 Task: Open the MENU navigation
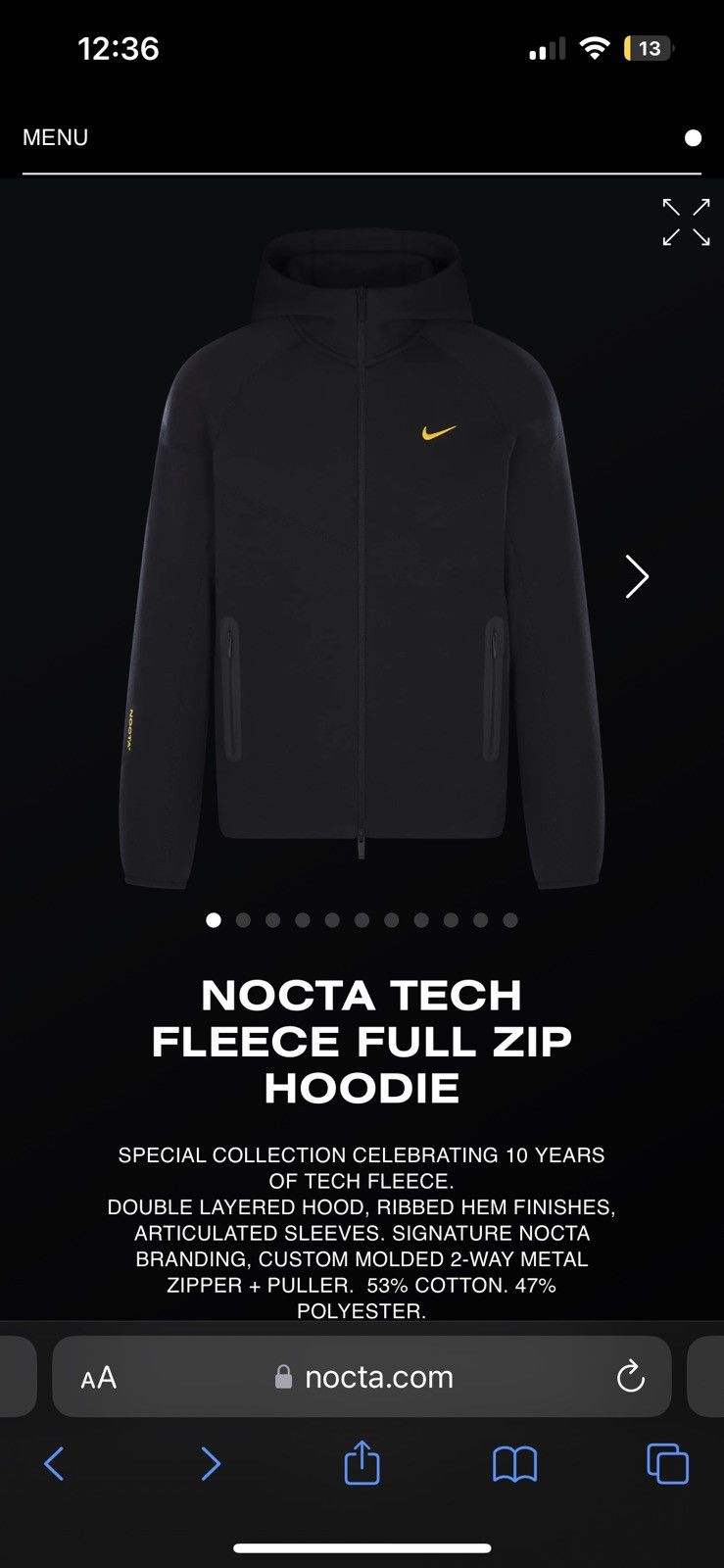tap(55, 137)
